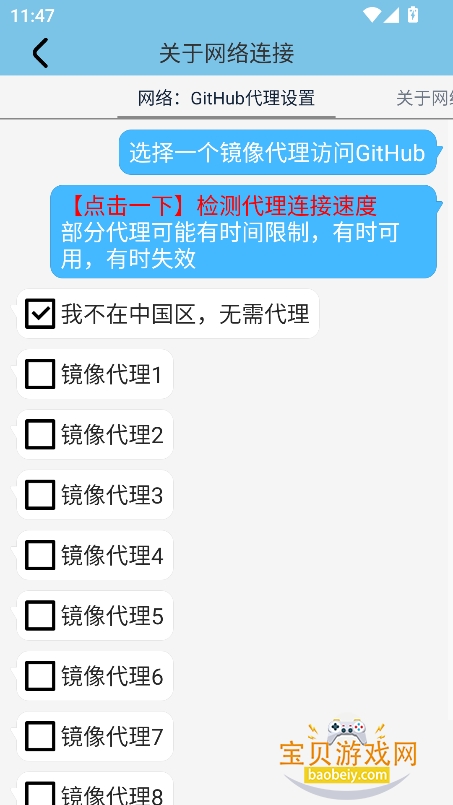This screenshot has height=805, width=453.
Task: Tick 镜像代理7 checkbox
Action: tap(40, 736)
